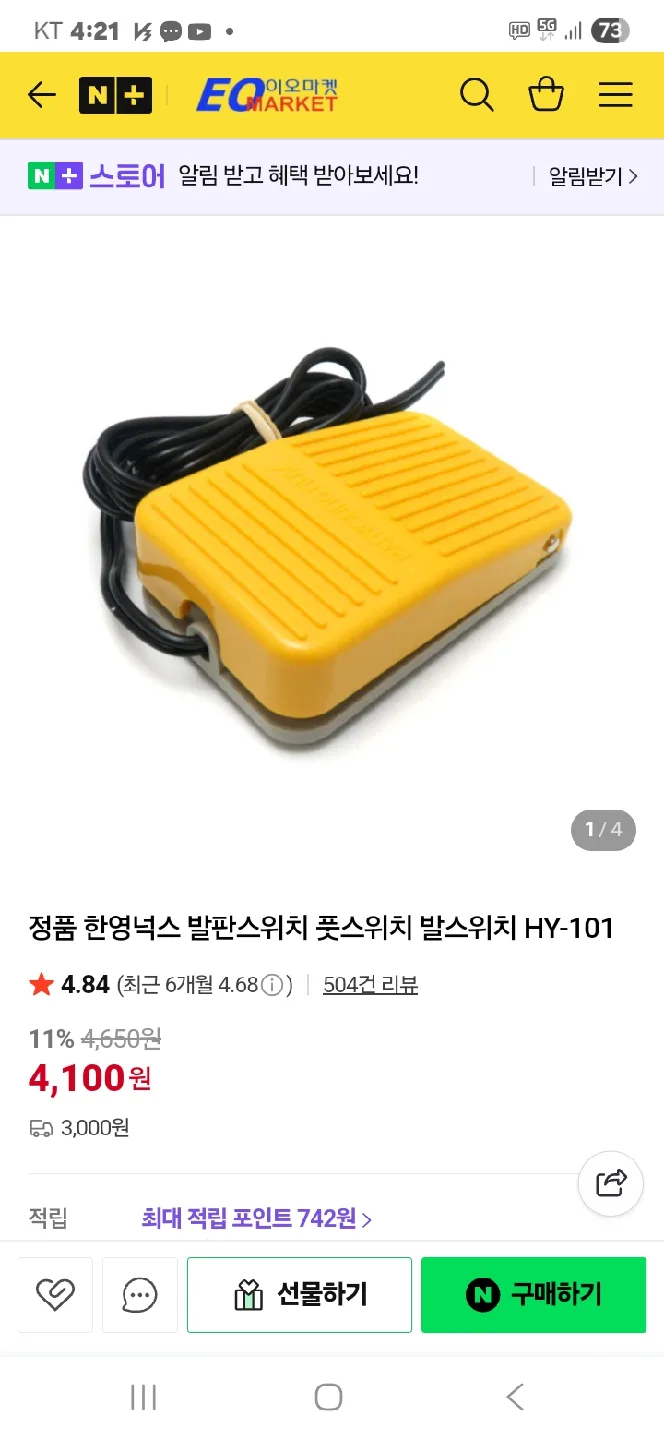Go back using the top arrow
The width and height of the screenshot is (664, 1440).
42,95
